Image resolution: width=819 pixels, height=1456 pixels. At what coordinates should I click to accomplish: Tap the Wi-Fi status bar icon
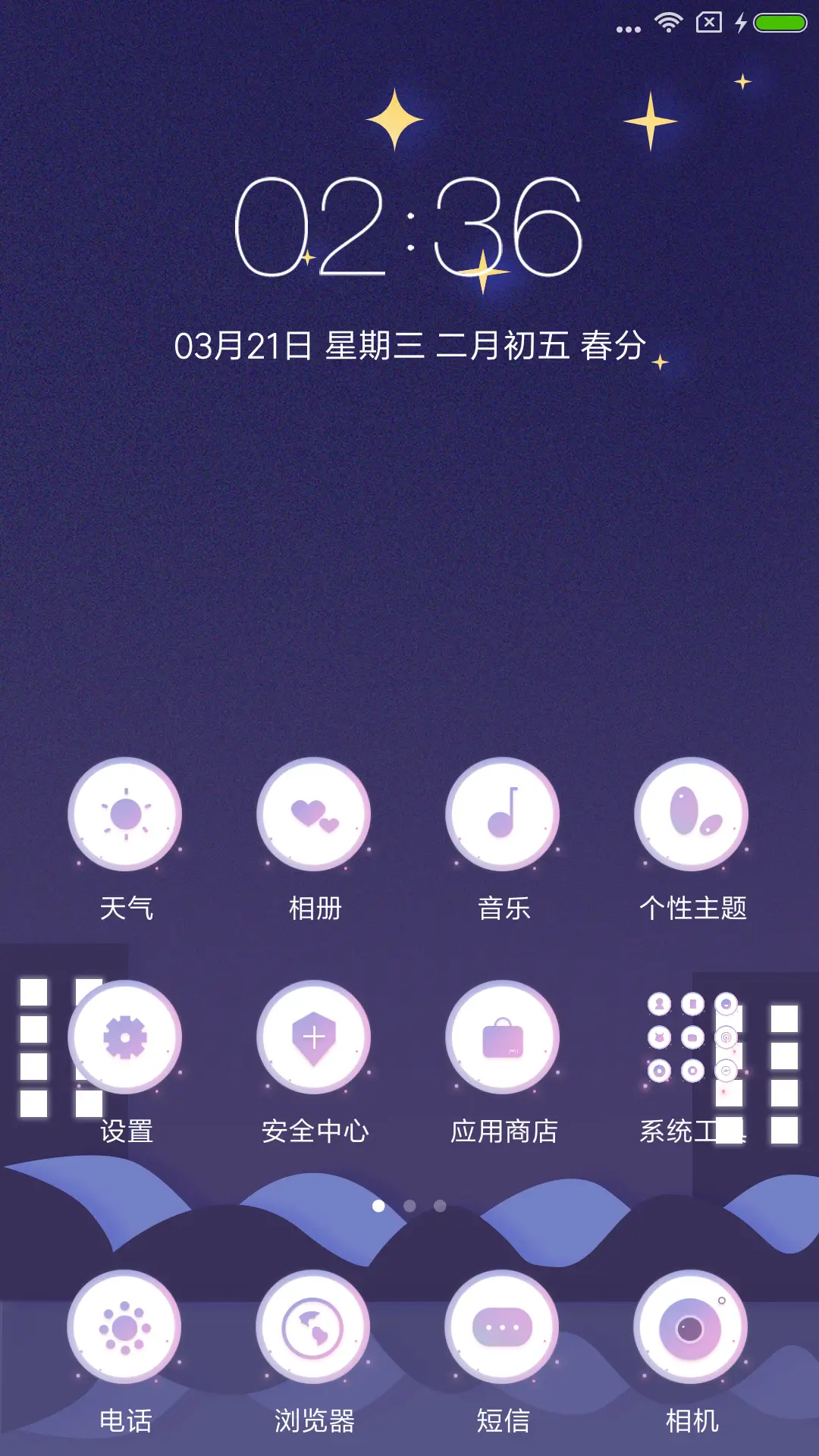coord(668,23)
